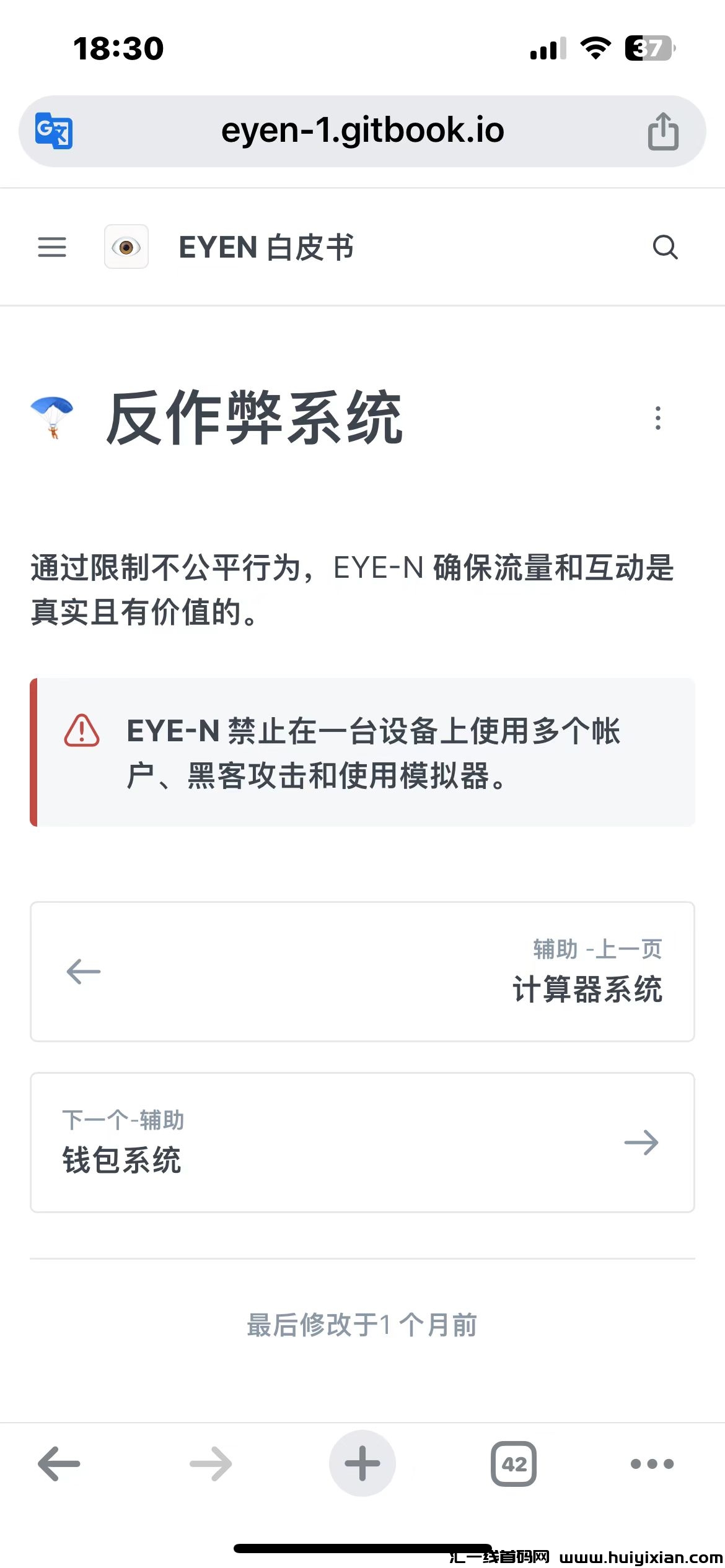Open the page options next to 反作弊系统

point(657,418)
